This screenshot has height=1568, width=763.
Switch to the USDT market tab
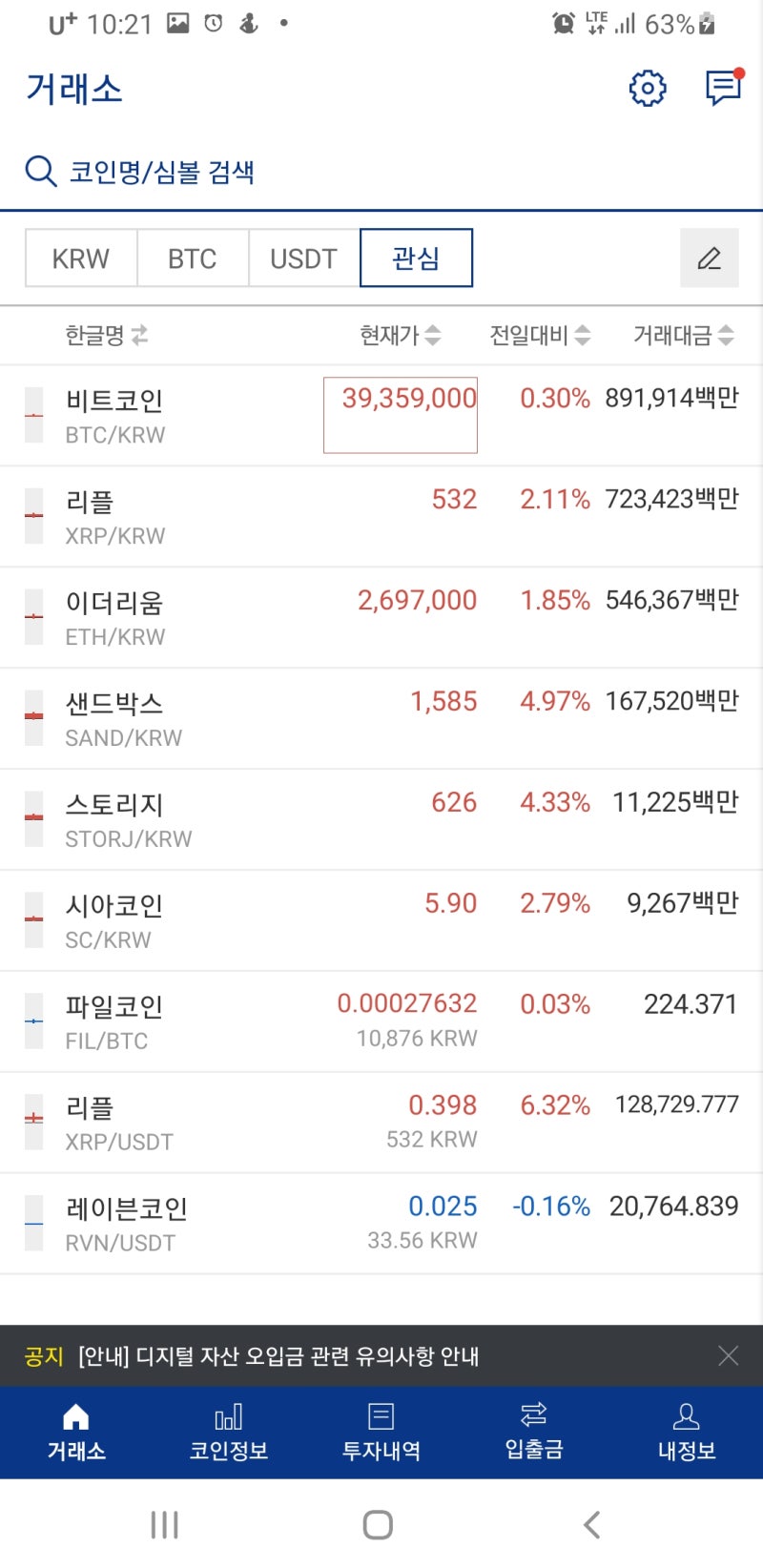(x=303, y=258)
